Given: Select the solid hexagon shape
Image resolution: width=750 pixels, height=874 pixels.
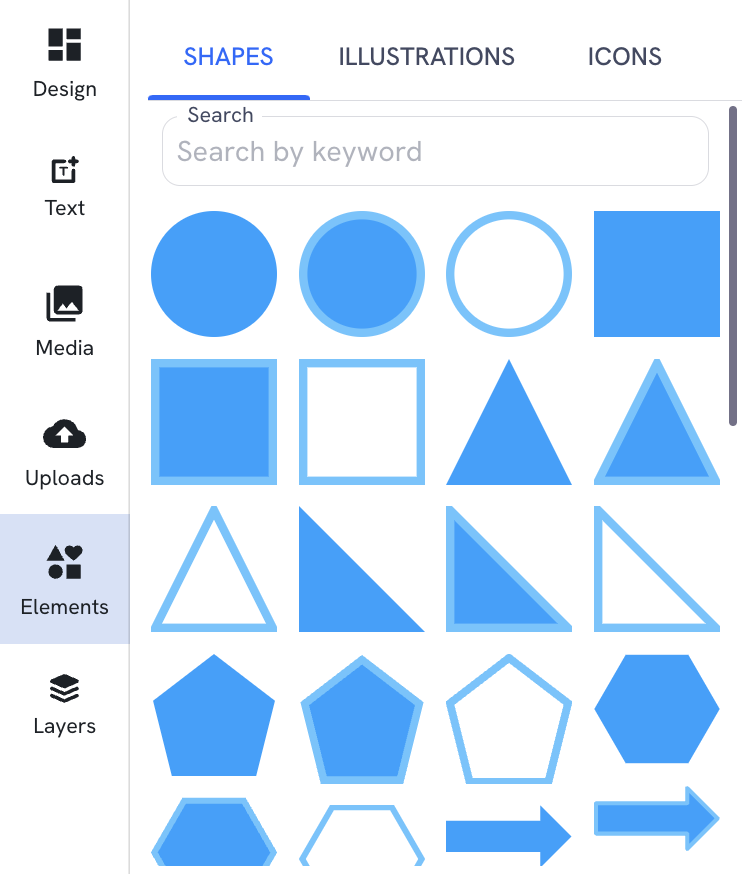Looking at the screenshot, I should point(656,708).
